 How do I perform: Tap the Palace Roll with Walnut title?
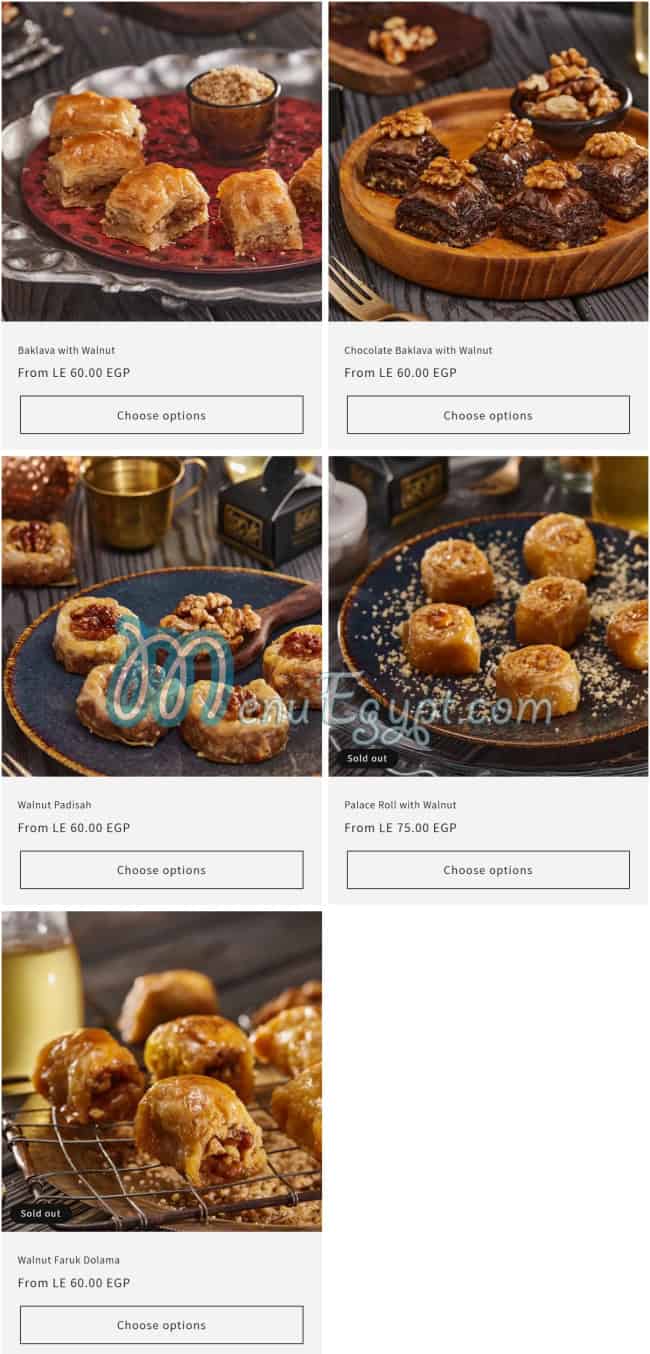pyautogui.click(x=400, y=805)
